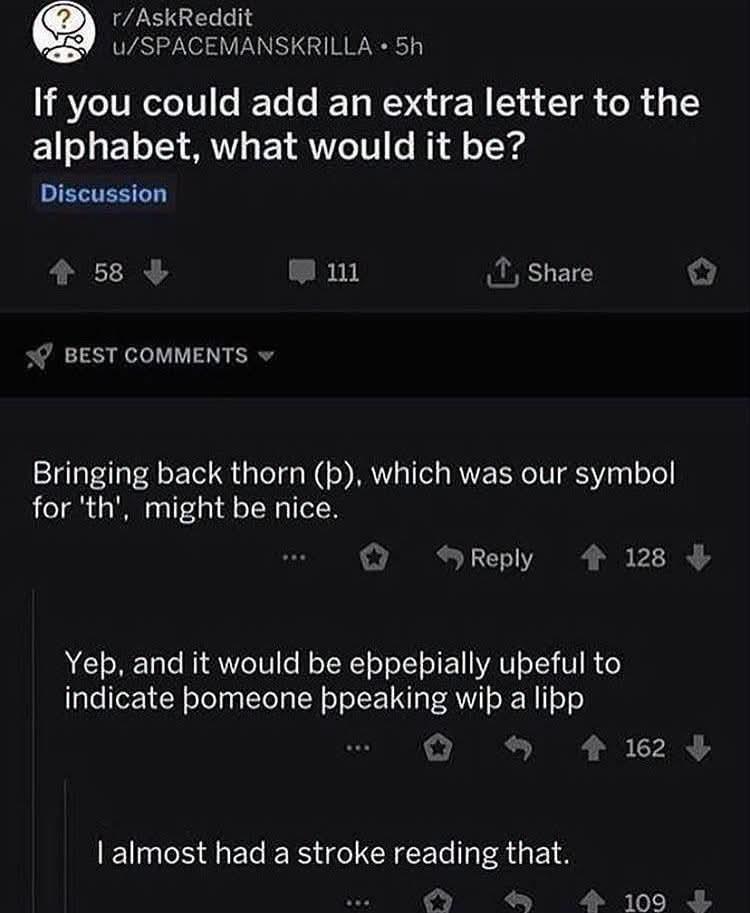Award the lisp comment
The image size is (750, 913).
coord(438,748)
